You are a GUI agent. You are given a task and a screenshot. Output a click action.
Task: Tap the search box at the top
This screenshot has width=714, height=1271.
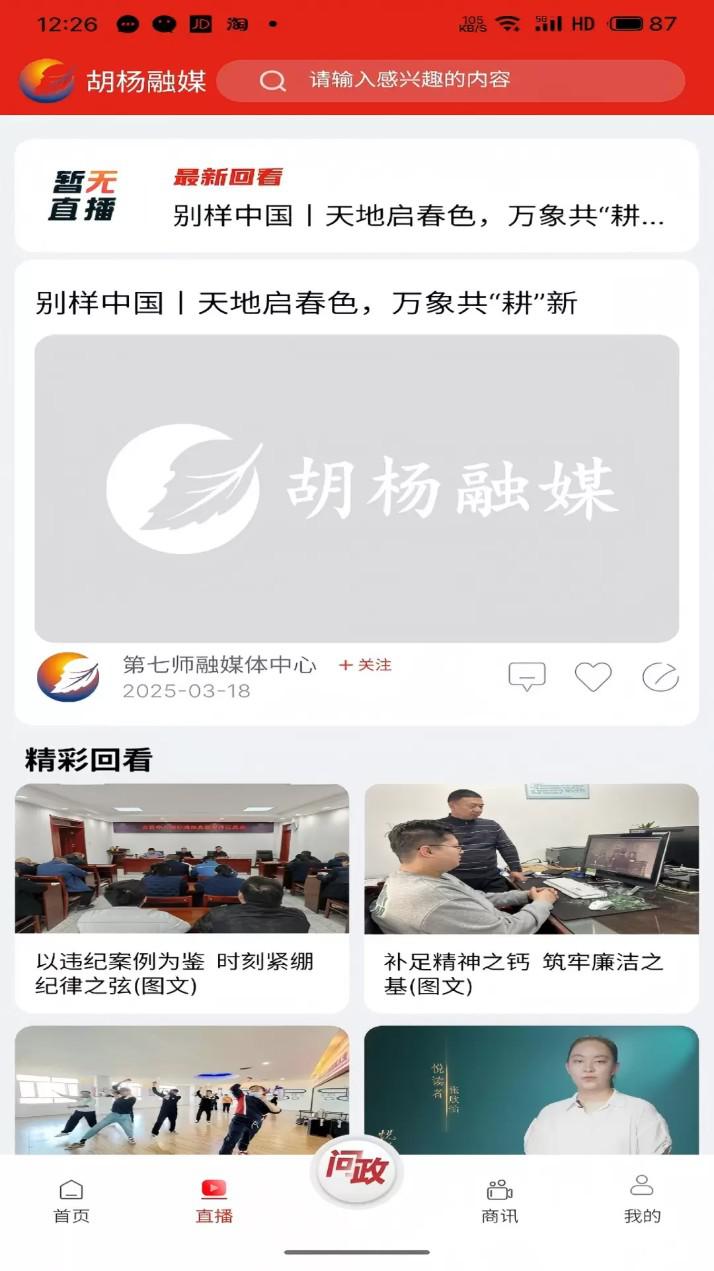click(450, 81)
